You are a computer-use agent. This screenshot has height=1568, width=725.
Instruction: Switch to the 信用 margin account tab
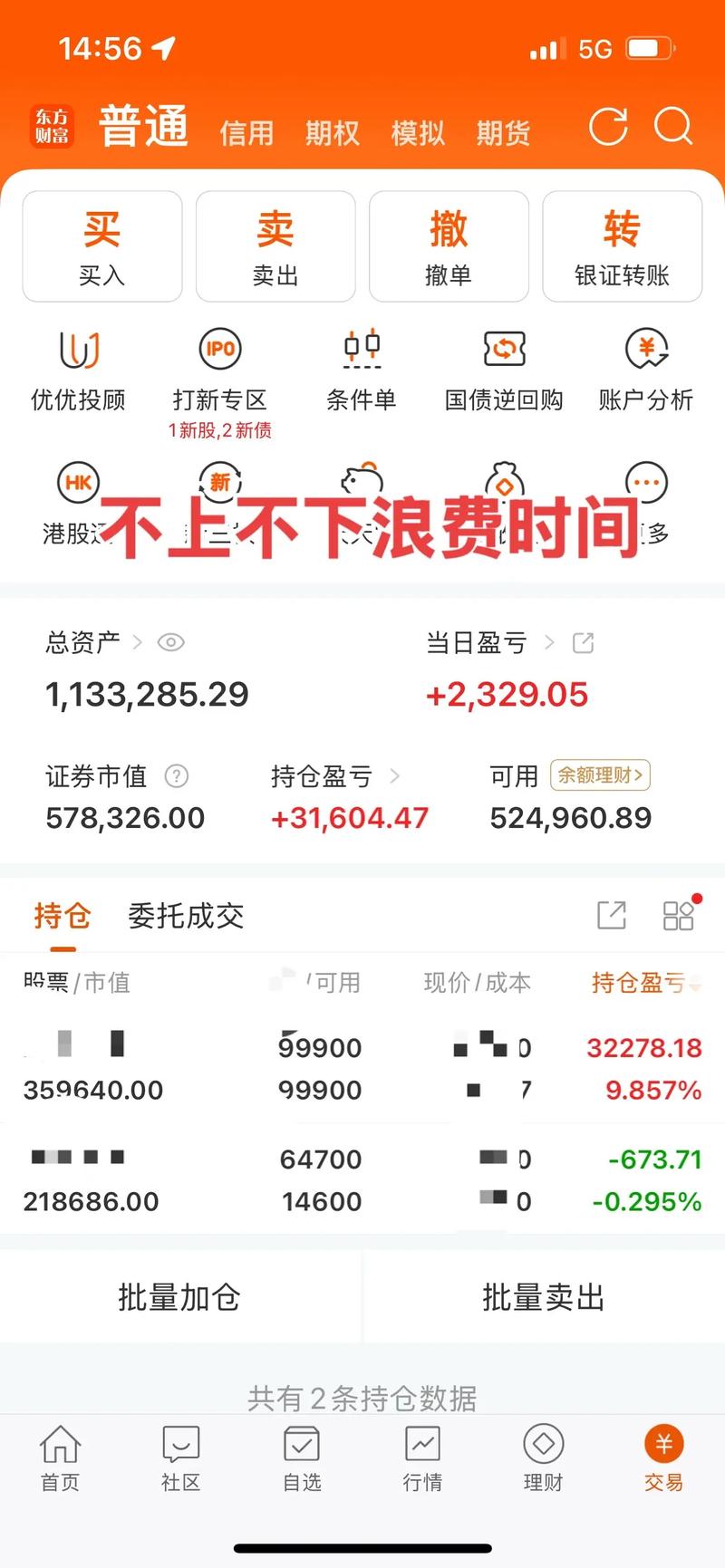[246, 132]
